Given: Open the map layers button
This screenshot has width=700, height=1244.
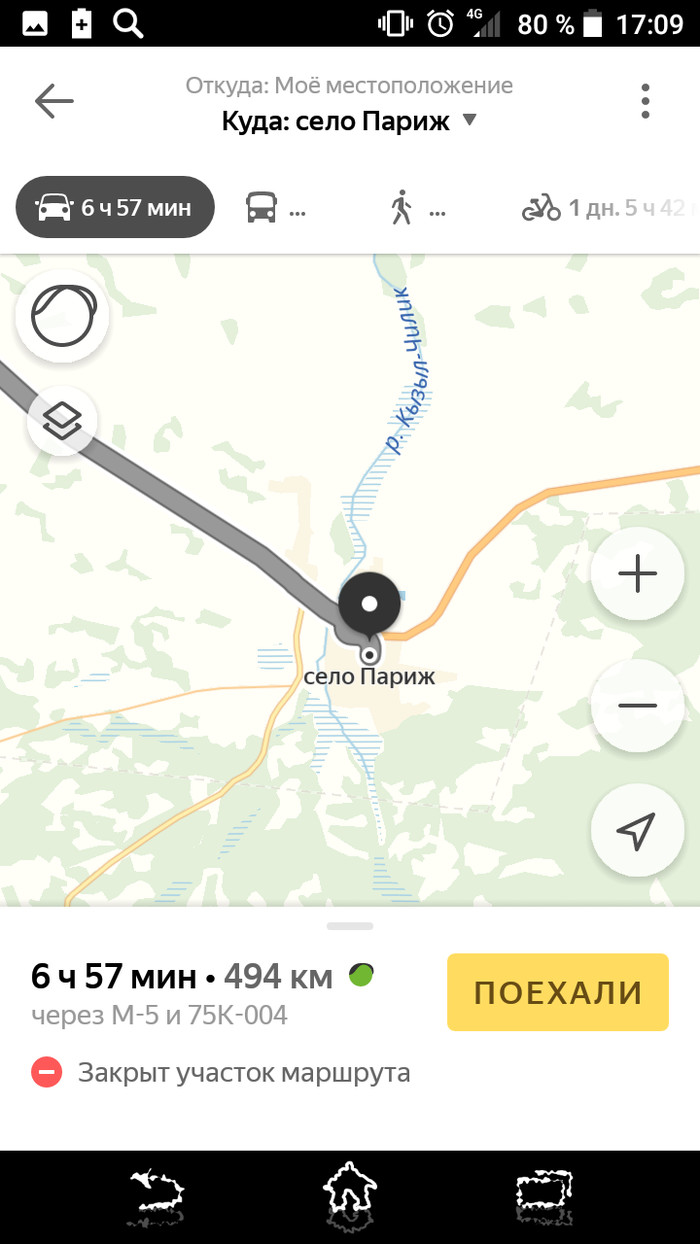Looking at the screenshot, I should tap(62, 421).
